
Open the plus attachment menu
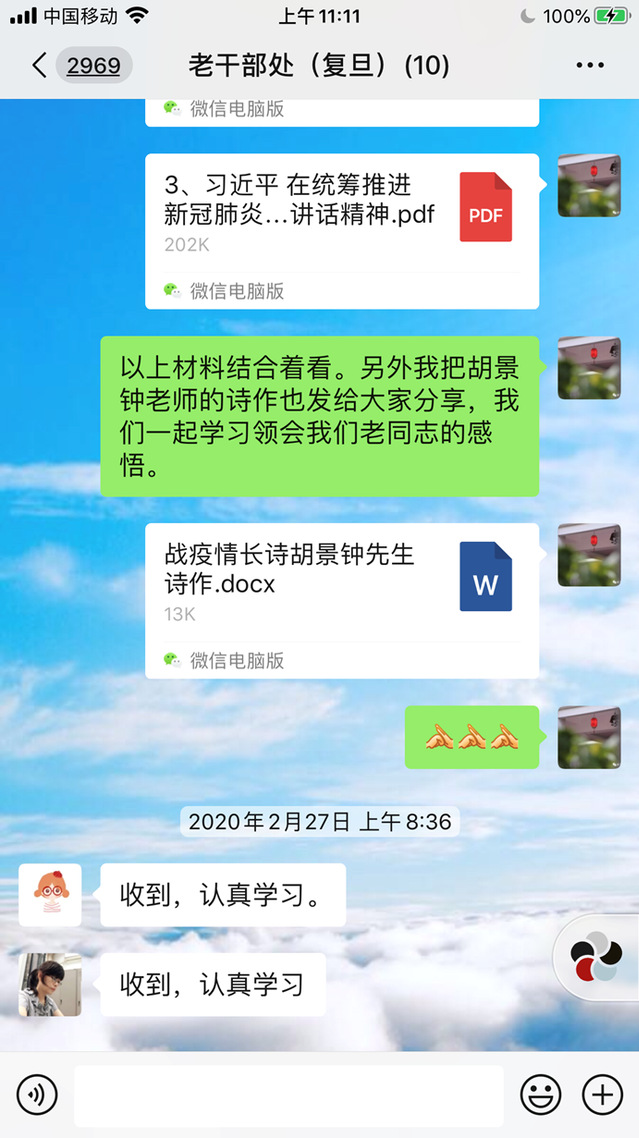pyautogui.click(x=602, y=1095)
